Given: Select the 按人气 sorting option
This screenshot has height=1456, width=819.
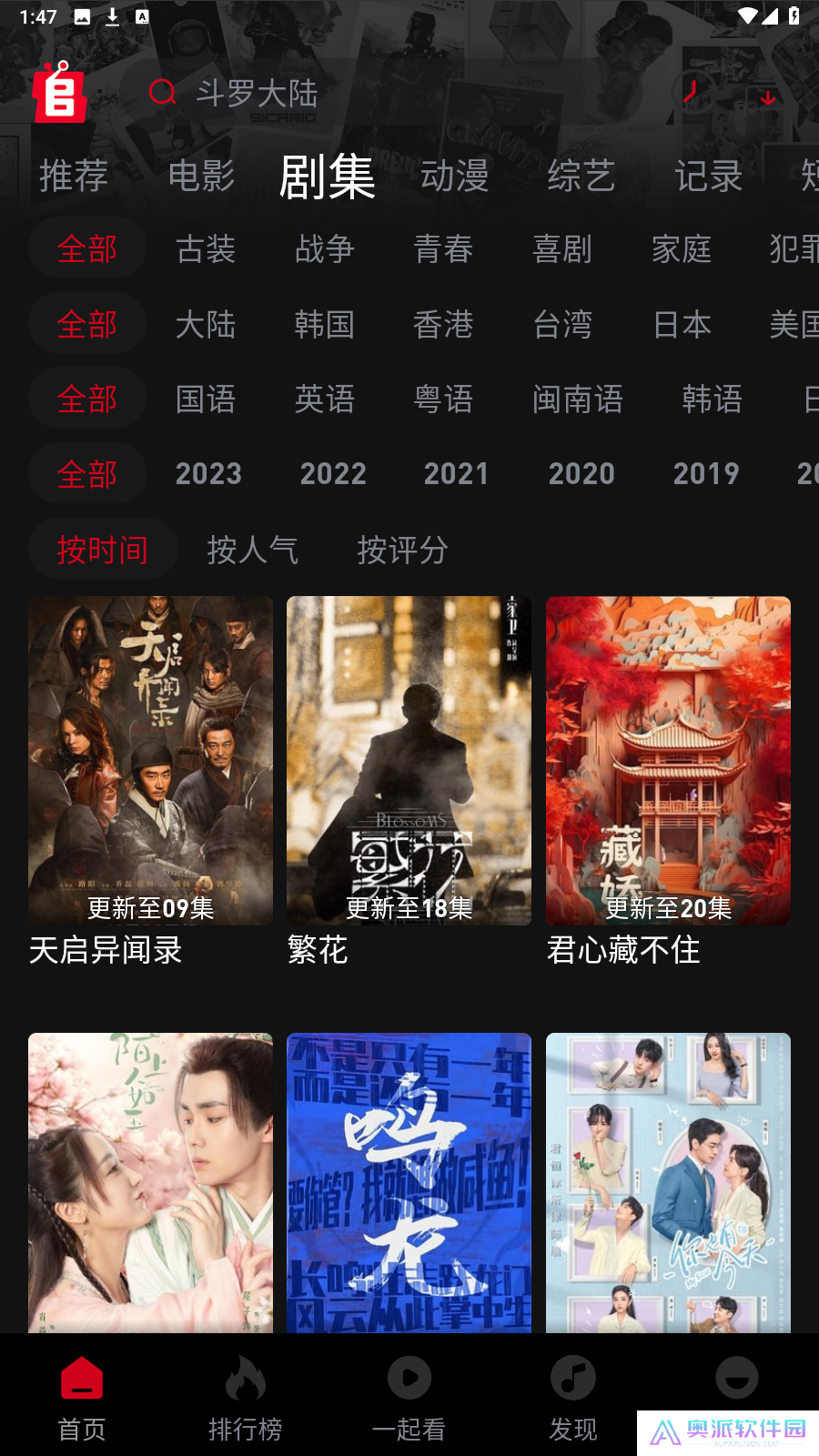Looking at the screenshot, I should [x=252, y=549].
